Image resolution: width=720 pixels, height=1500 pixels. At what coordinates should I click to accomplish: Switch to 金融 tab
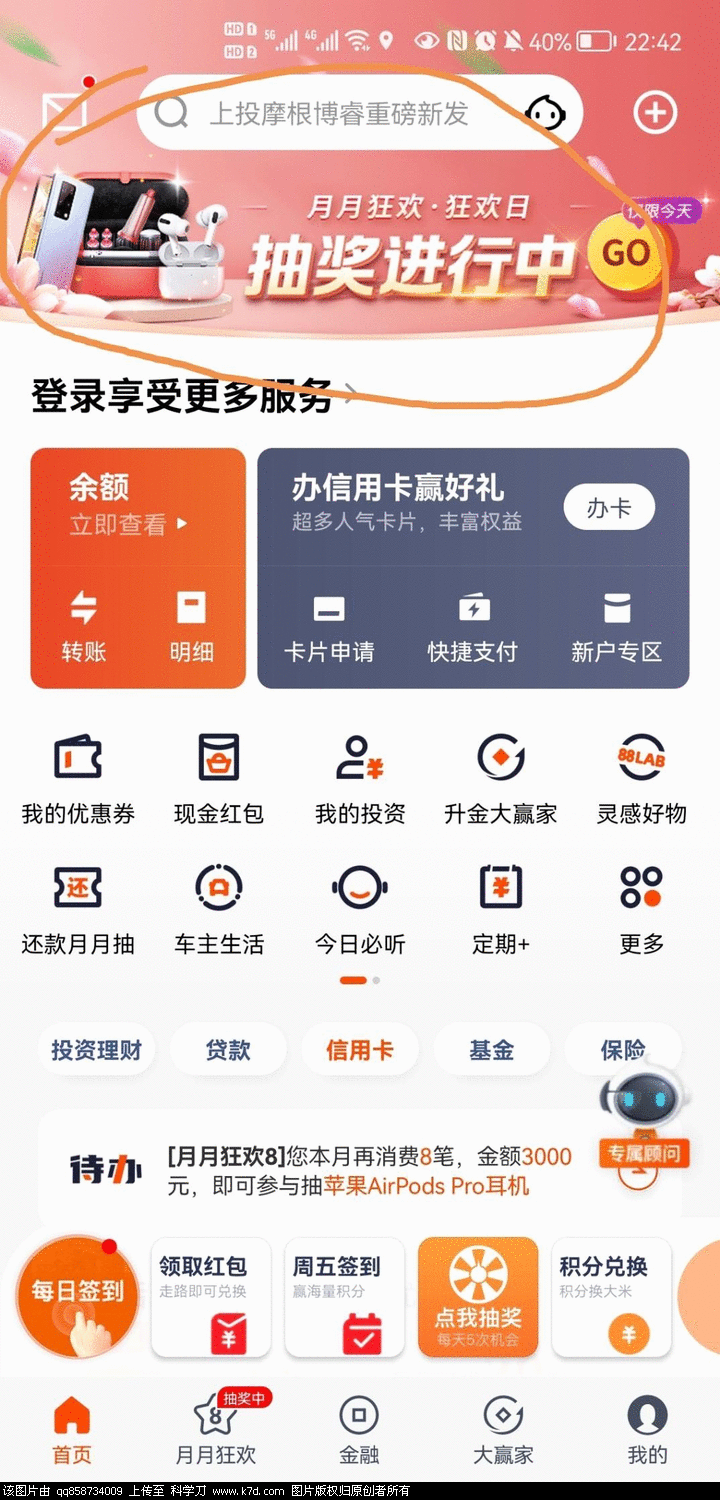[359, 1430]
